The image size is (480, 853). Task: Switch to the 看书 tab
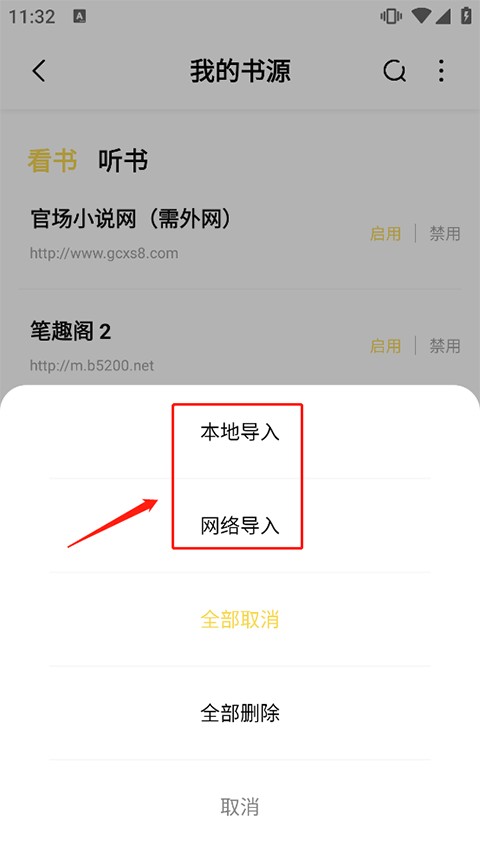coord(52,160)
